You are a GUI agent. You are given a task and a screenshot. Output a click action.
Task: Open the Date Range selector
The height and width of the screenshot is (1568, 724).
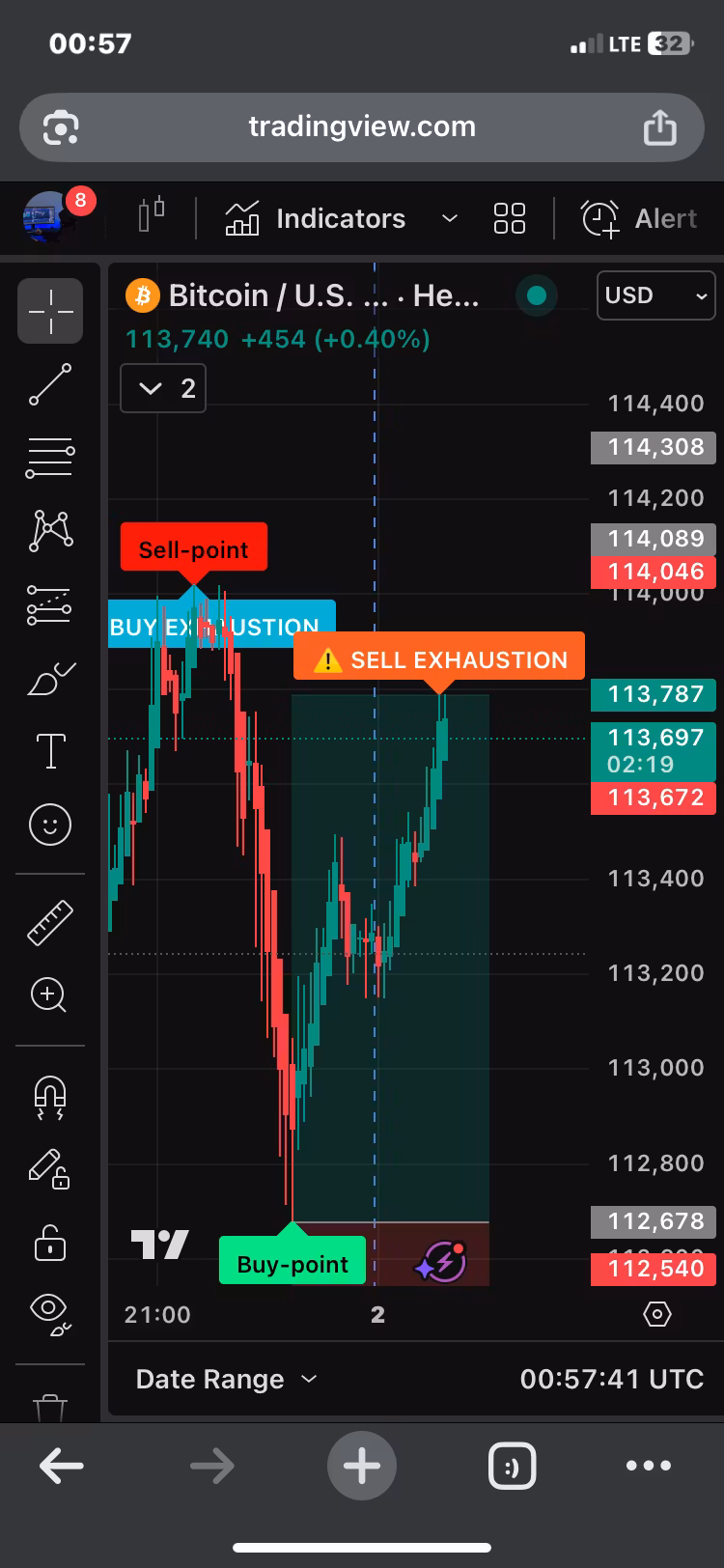point(226,1379)
